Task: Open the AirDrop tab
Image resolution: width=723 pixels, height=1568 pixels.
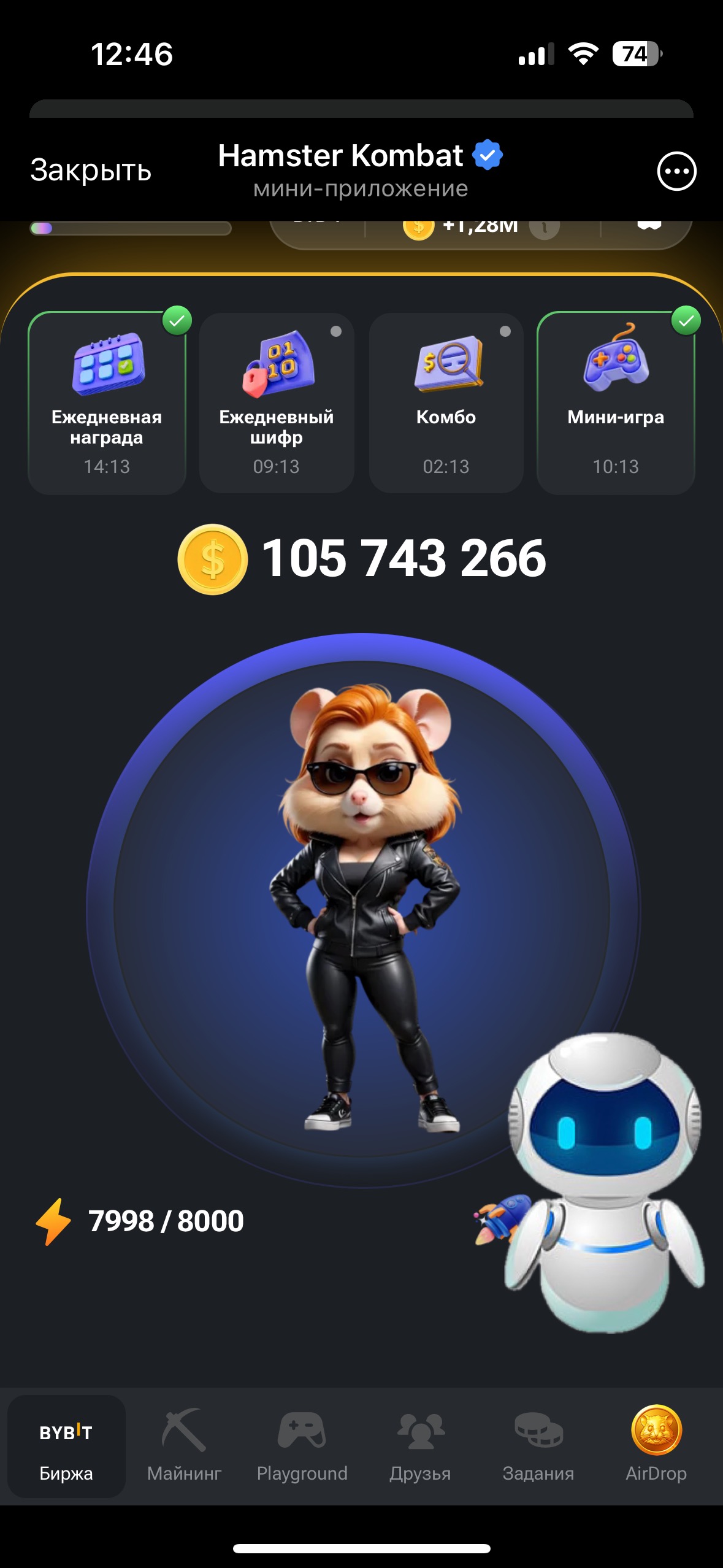Action: [656, 1447]
